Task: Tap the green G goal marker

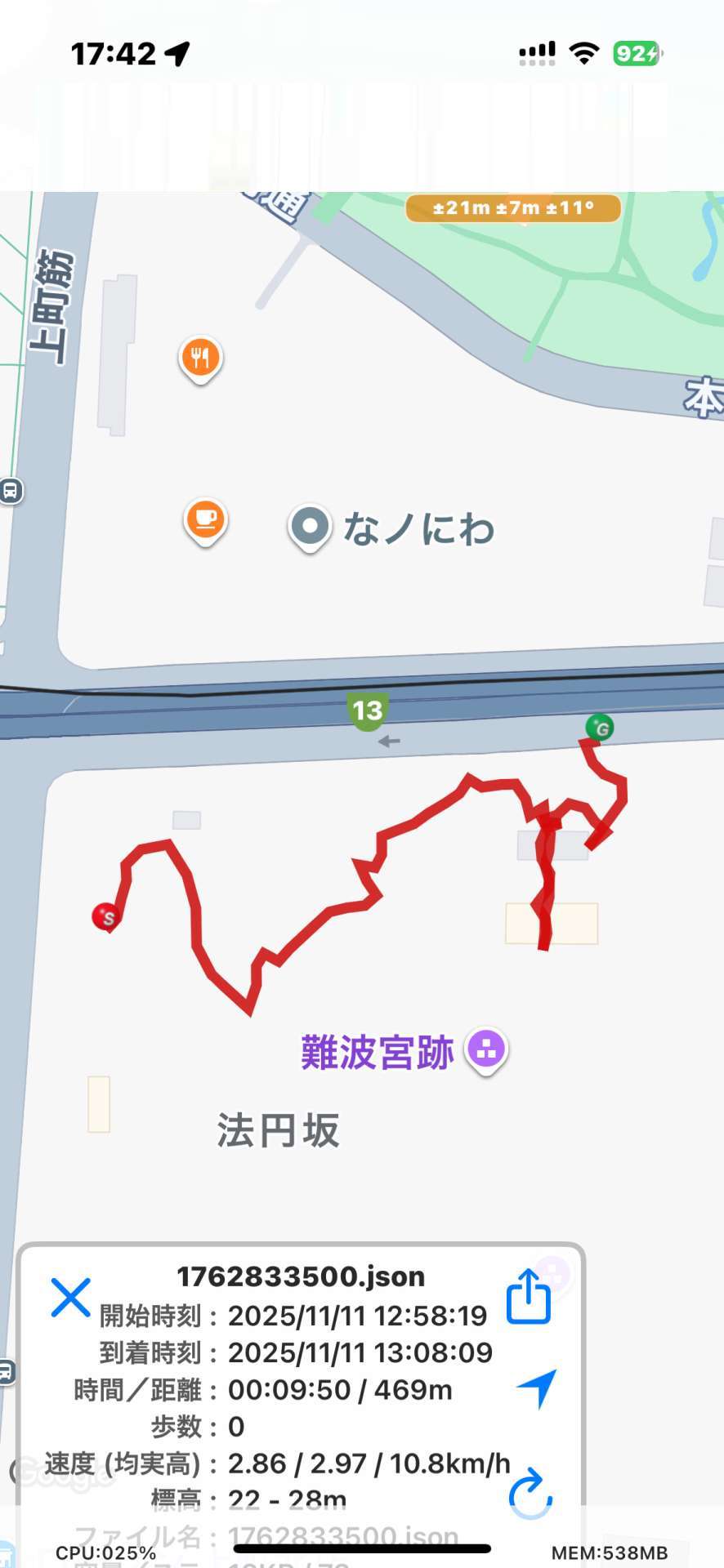Action: coord(600,727)
